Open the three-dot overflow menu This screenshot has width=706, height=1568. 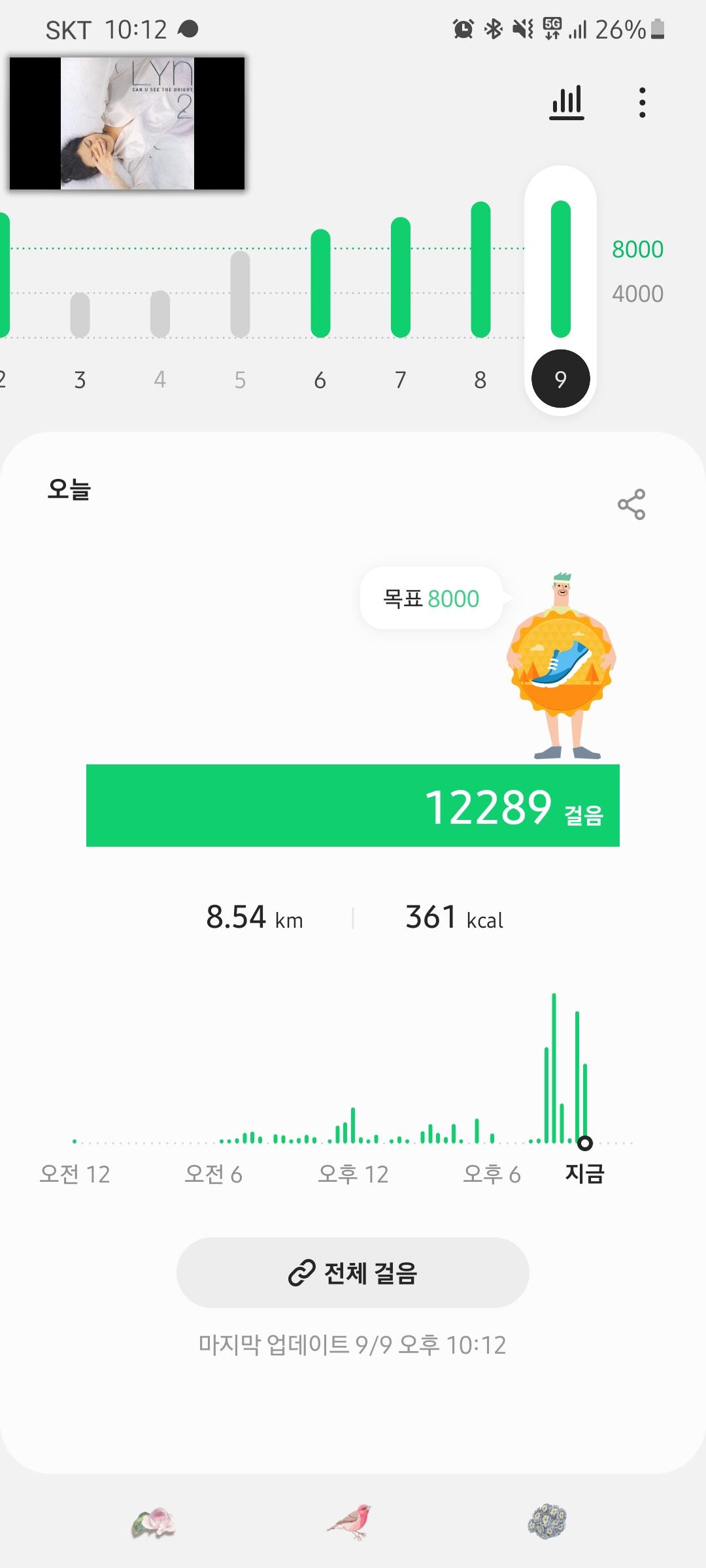(642, 103)
